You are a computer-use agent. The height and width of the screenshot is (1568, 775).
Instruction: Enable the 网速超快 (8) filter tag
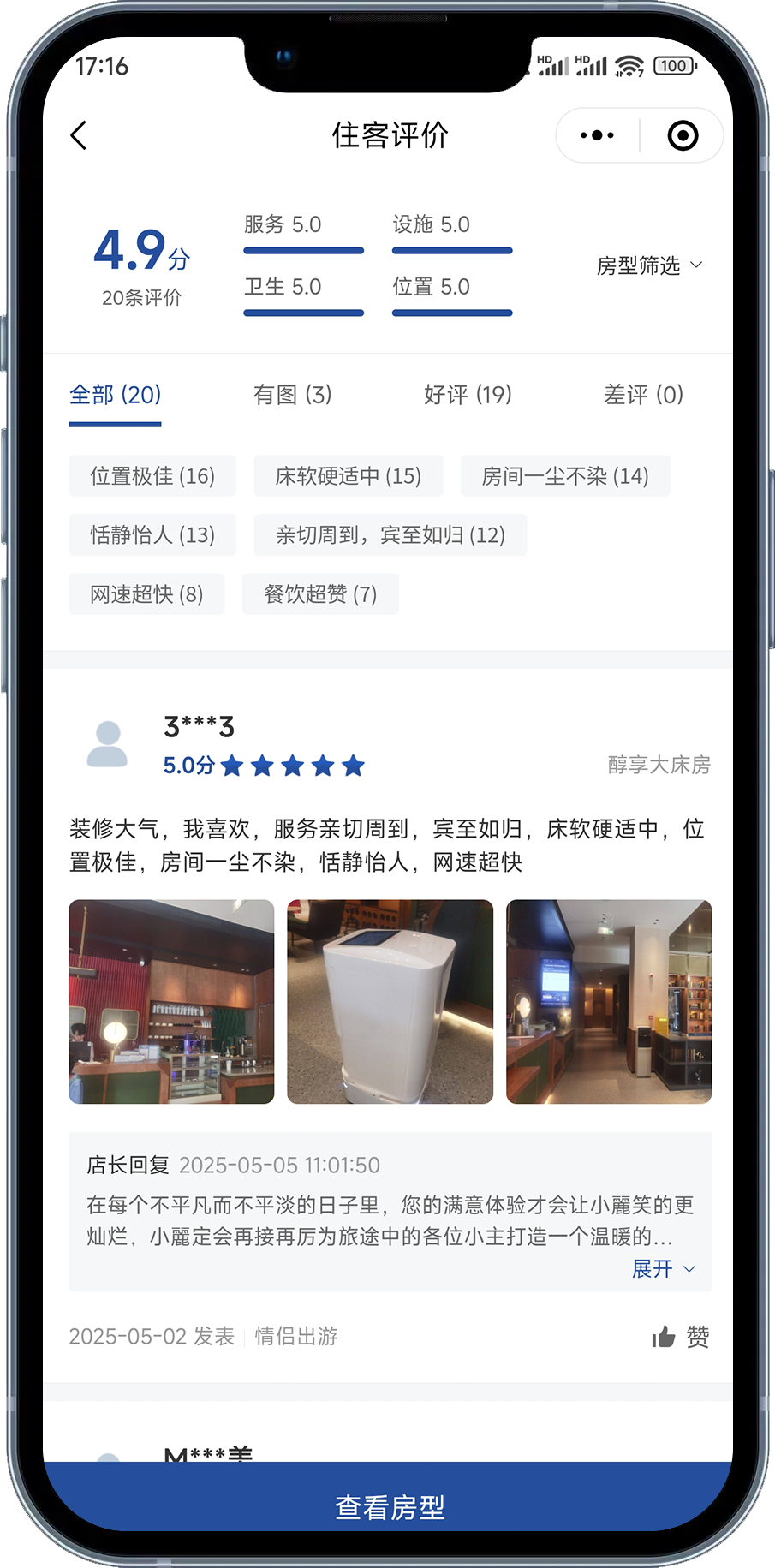146,593
